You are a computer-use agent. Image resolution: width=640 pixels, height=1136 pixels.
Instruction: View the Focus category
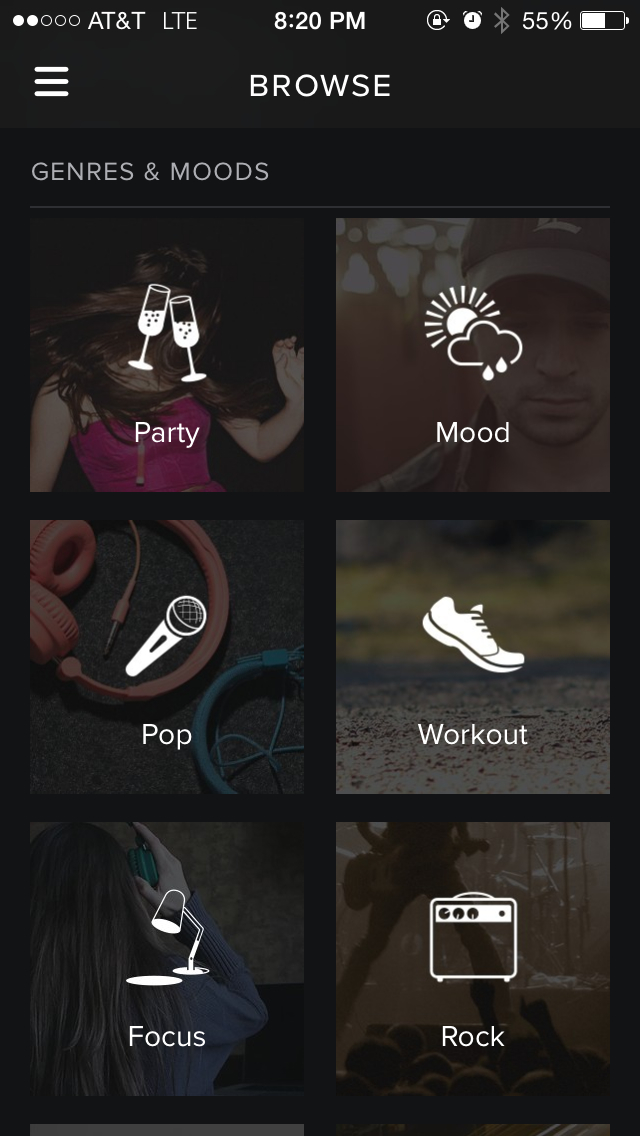(167, 959)
